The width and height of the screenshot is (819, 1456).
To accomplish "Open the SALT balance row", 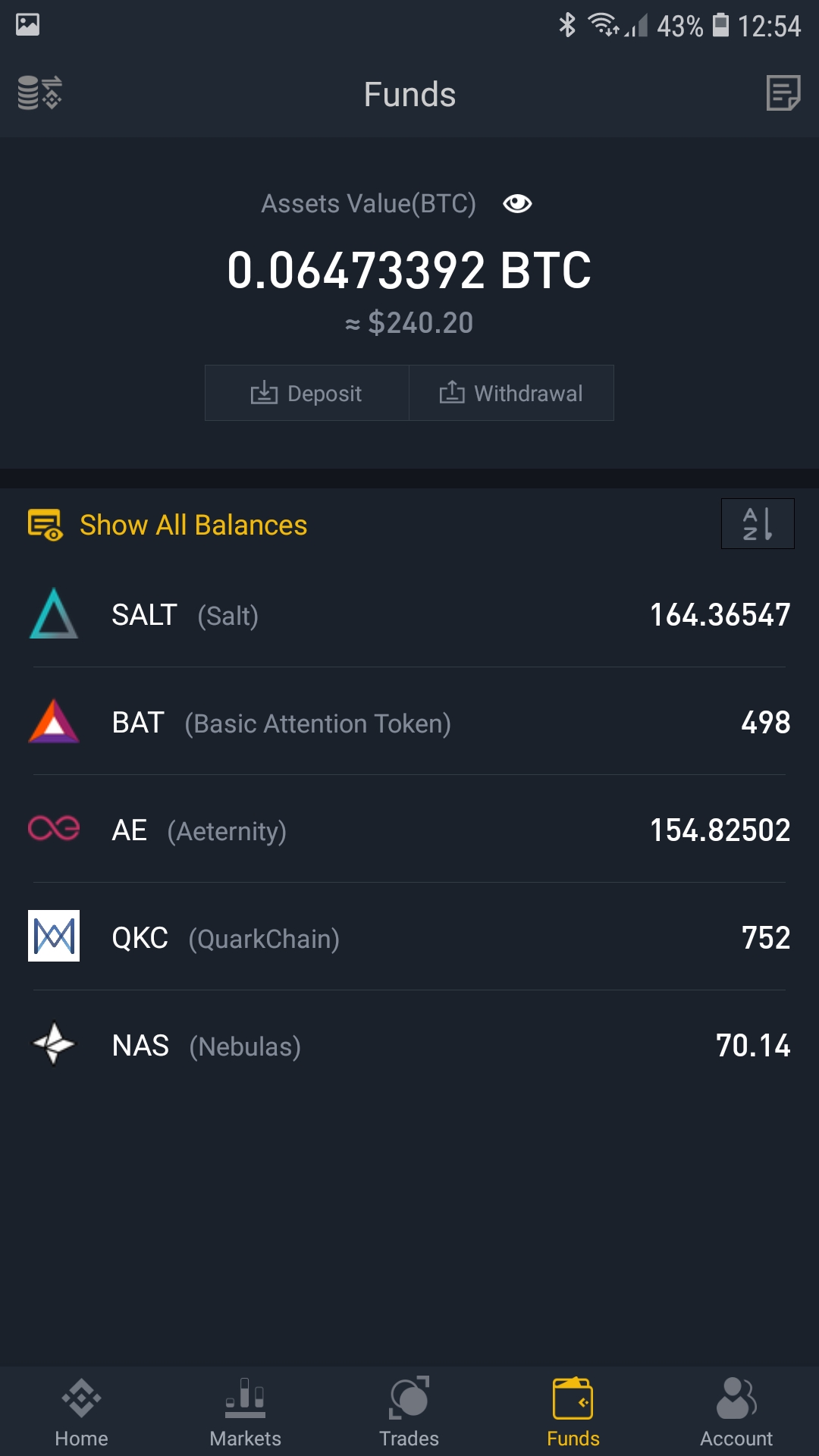I will 409,614.
